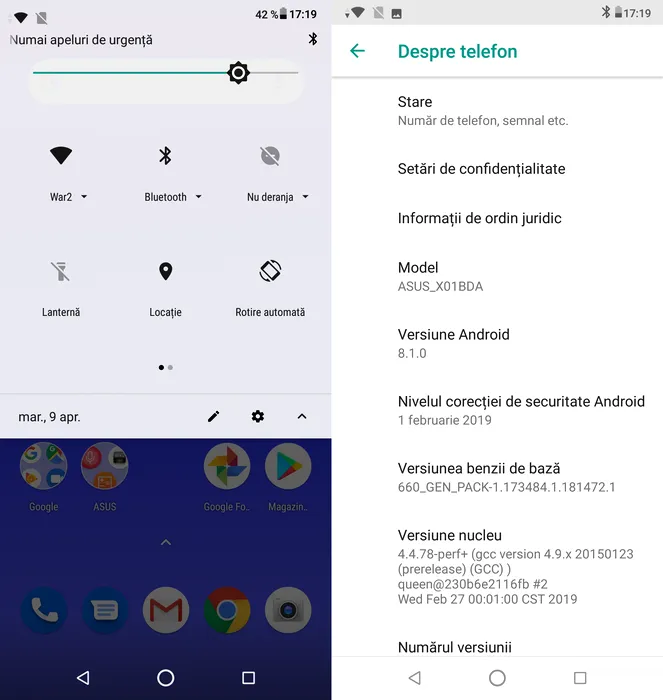
Task: Edit quick settings with the pencil icon
Action: click(213, 416)
